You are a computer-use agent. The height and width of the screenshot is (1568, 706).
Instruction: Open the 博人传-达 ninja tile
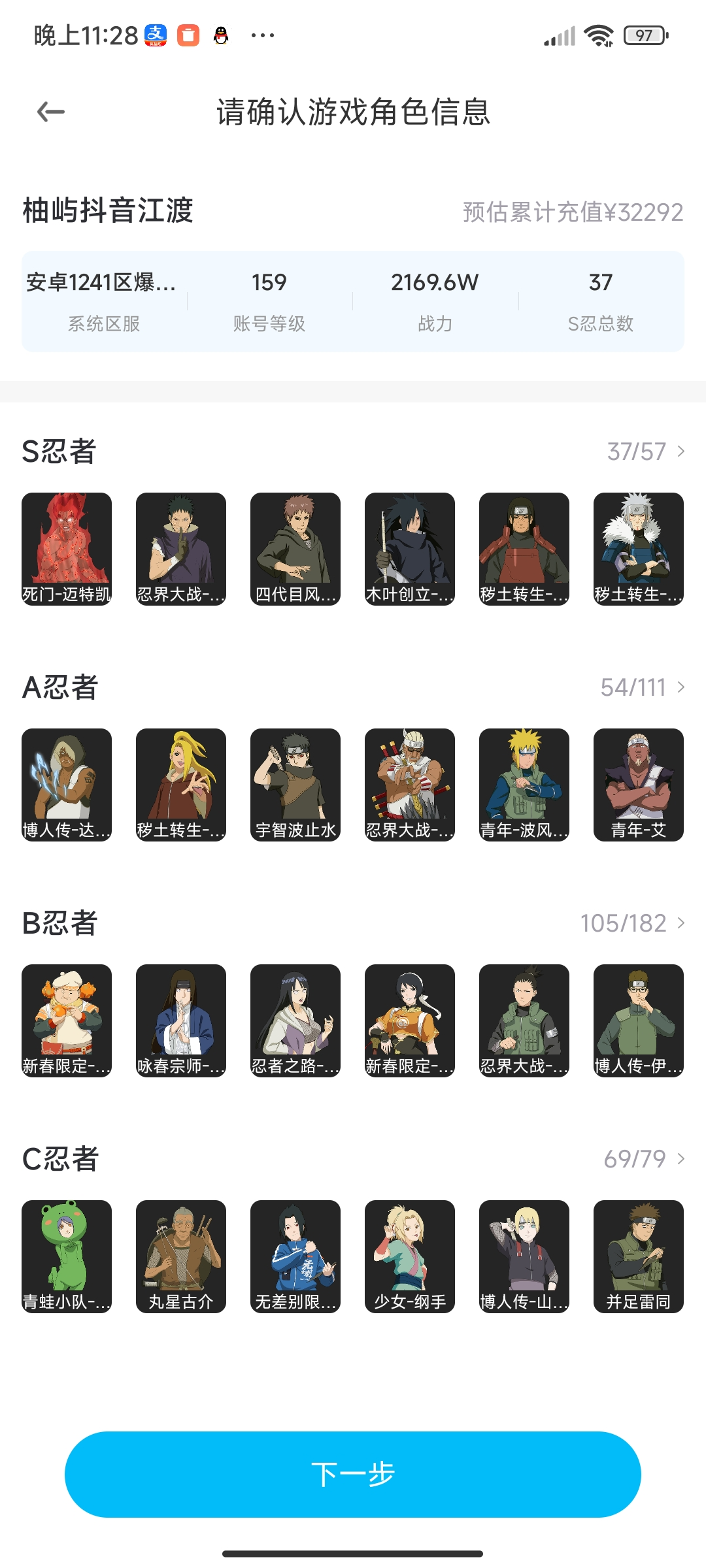[67, 785]
